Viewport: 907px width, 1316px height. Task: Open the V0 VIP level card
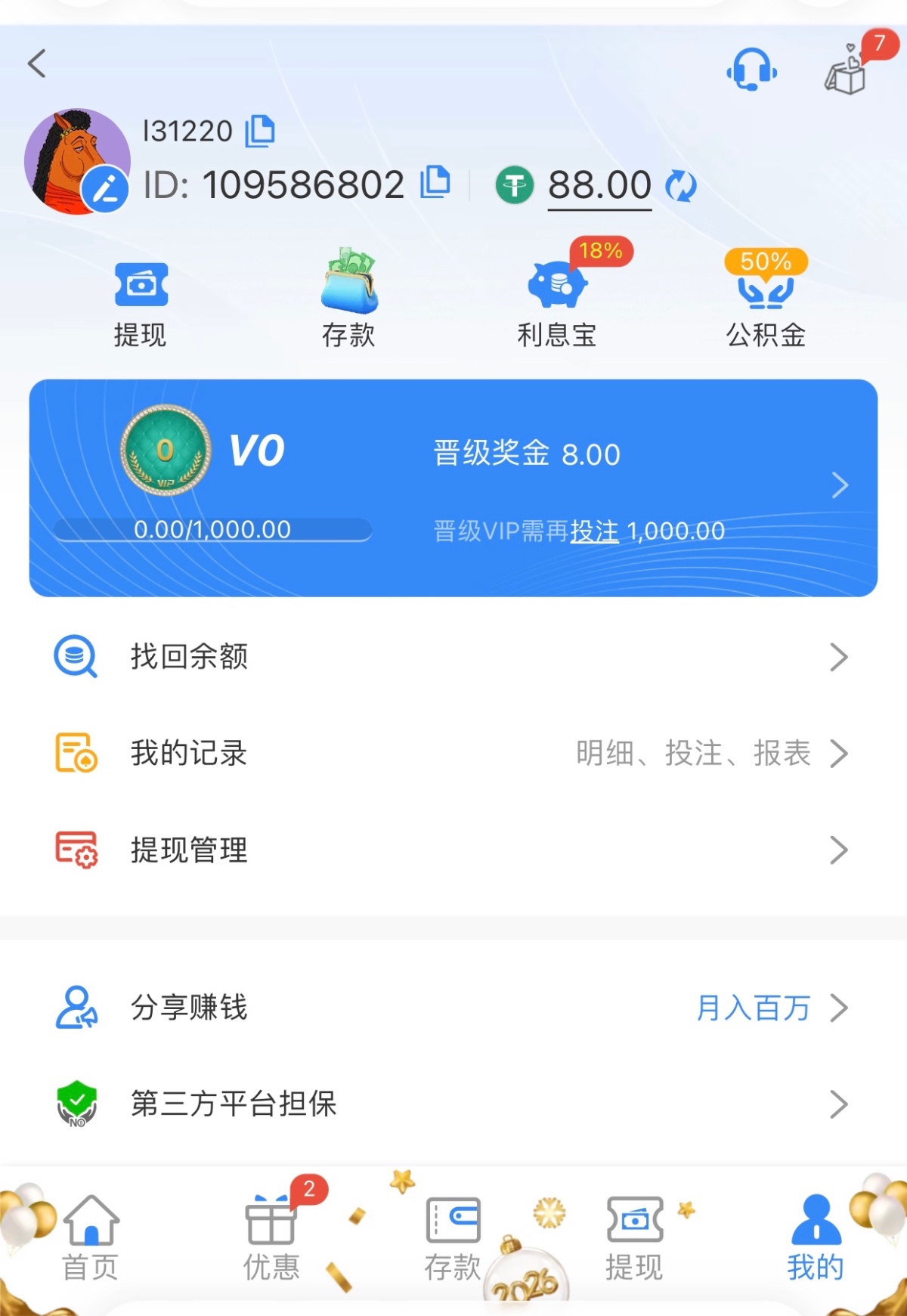pos(453,488)
